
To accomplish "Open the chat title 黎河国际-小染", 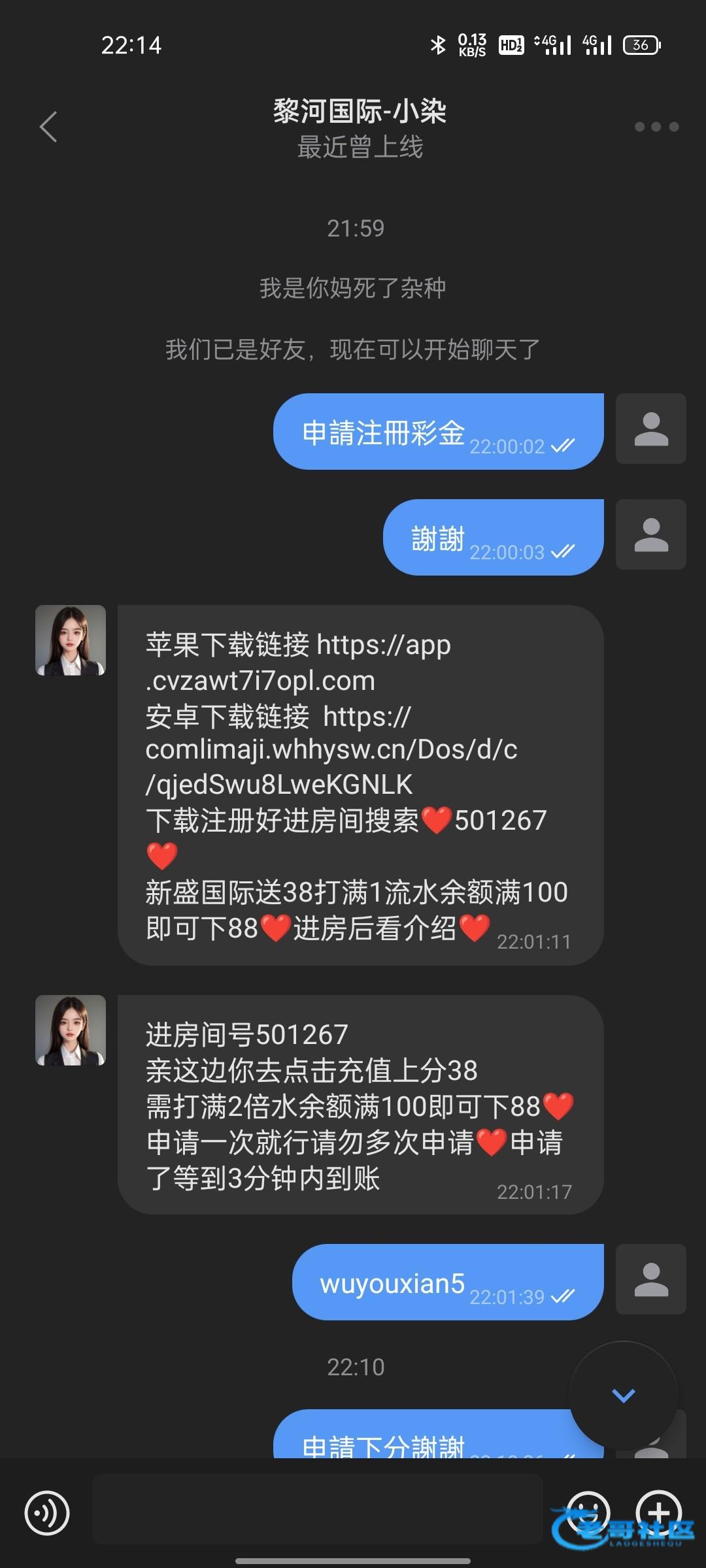I will click(x=360, y=111).
